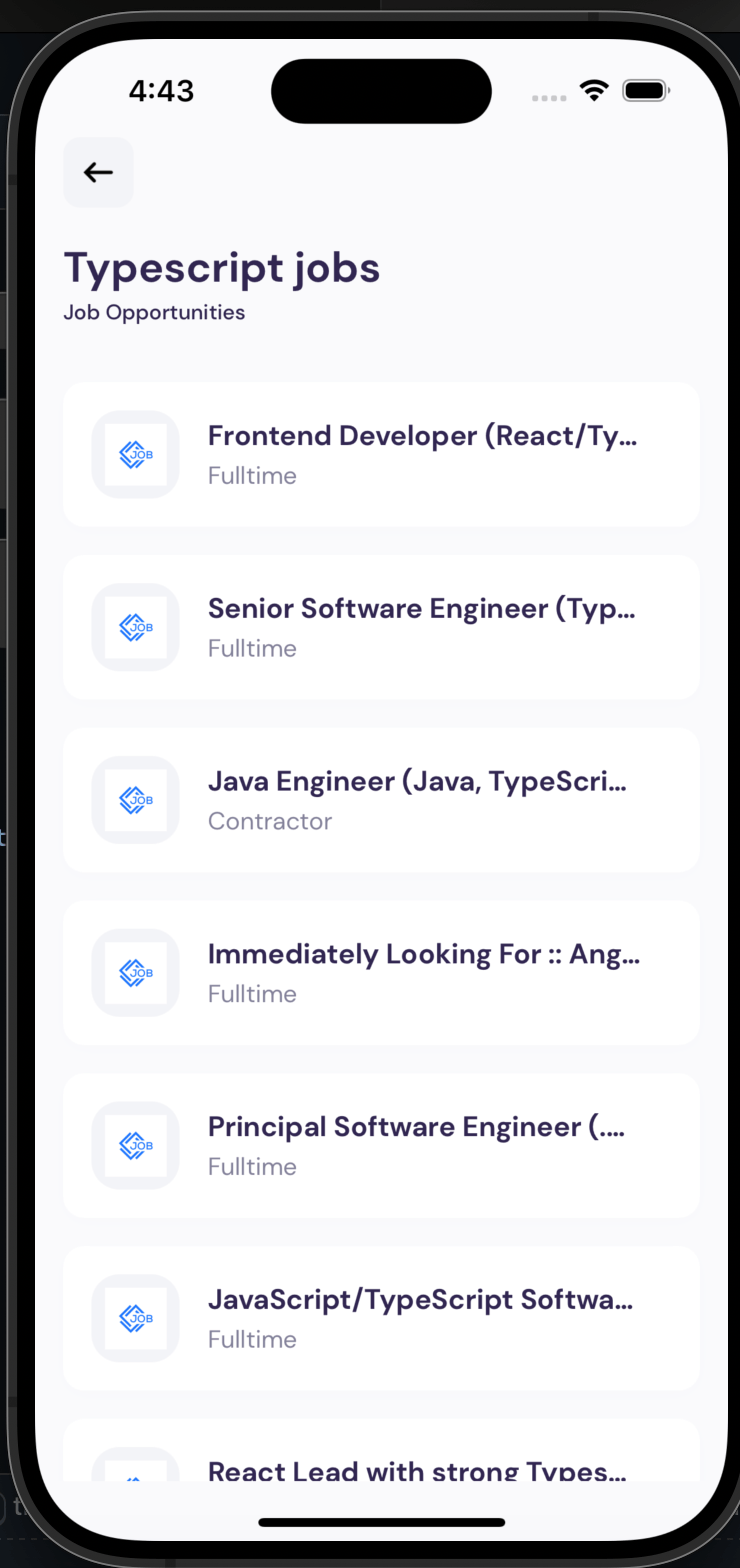Go back using the arrow button
This screenshot has width=740, height=1568.
click(98, 172)
